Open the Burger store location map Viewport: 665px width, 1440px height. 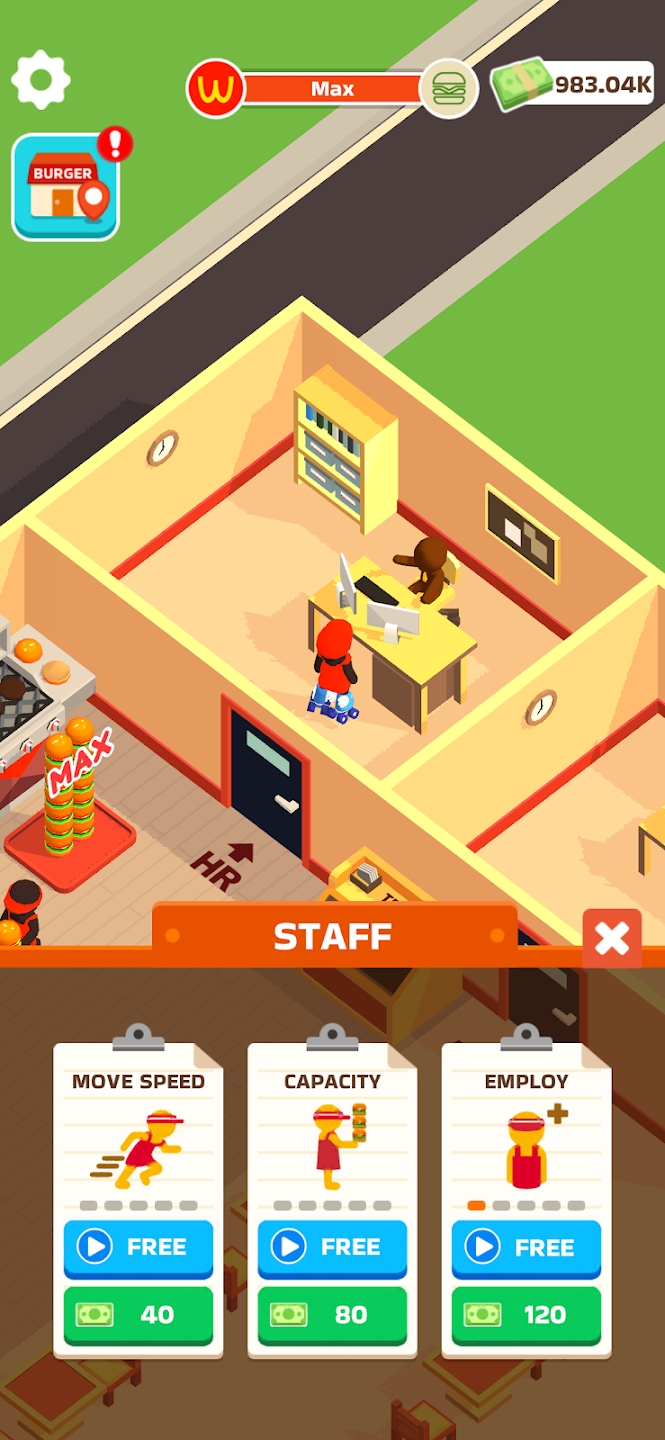(x=66, y=188)
